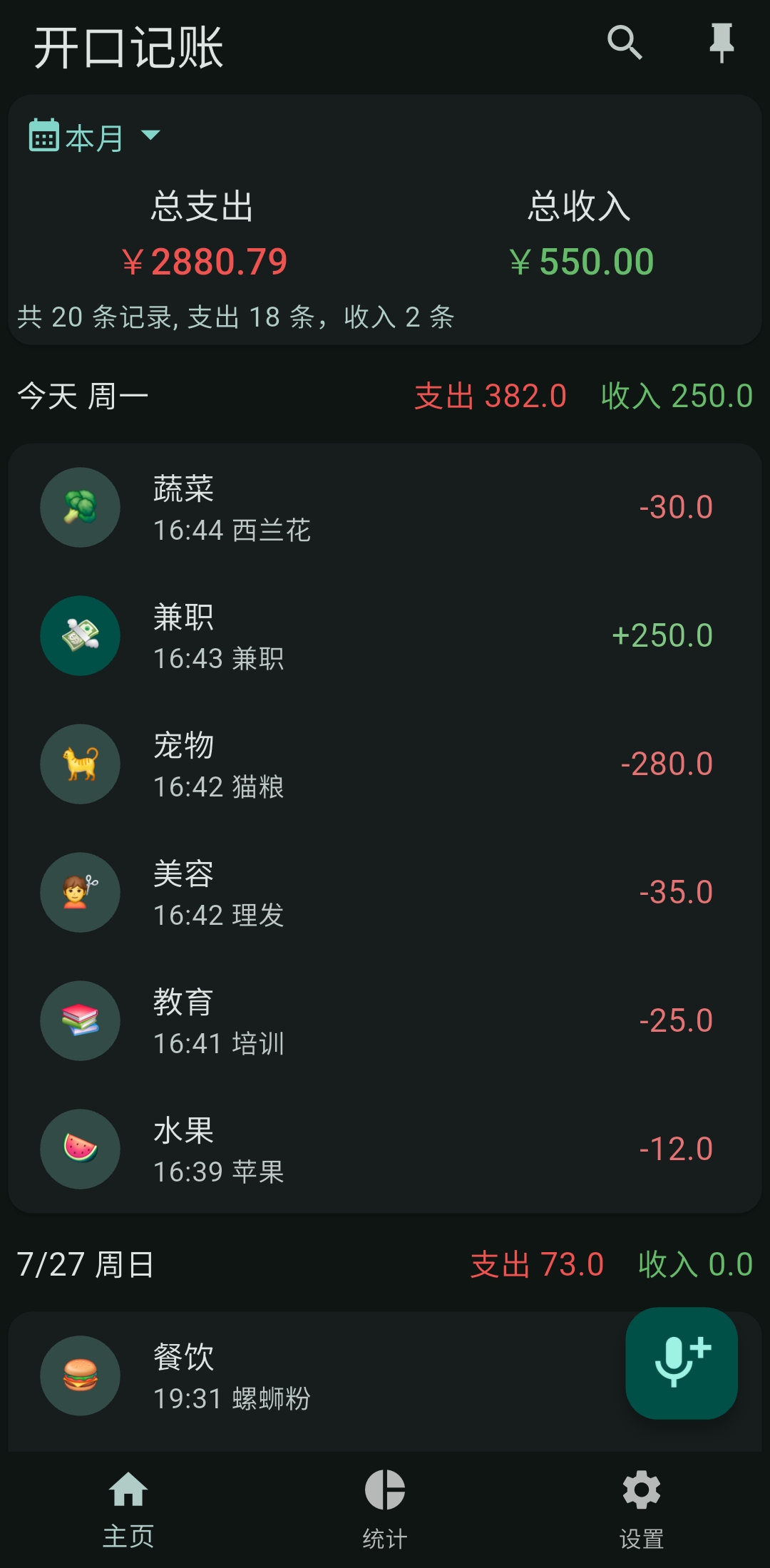Click the calendar icon next to 本月
This screenshot has height=1568, width=770.
pyautogui.click(x=44, y=135)
